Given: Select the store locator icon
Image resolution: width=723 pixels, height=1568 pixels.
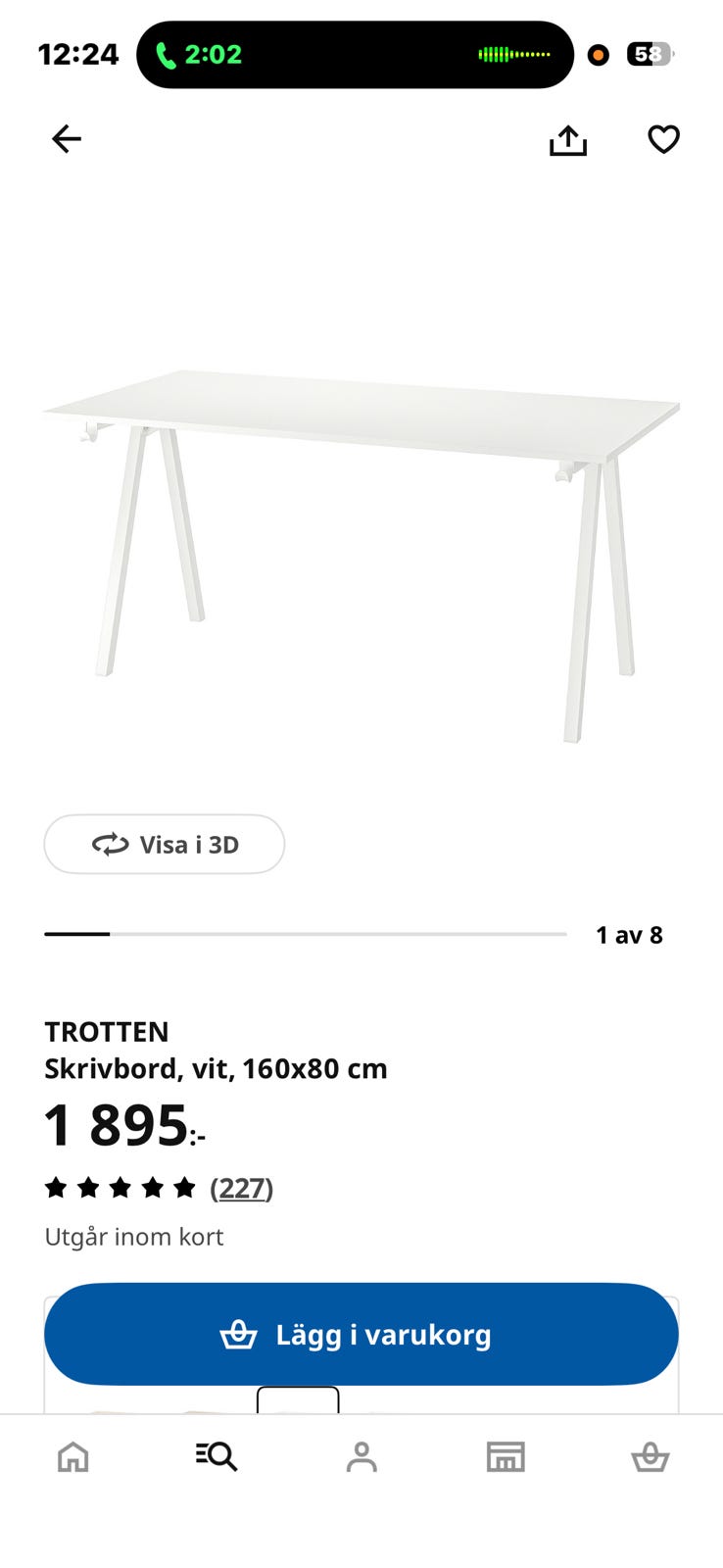Looking at the screenshot, I should tap(506, 1456).
